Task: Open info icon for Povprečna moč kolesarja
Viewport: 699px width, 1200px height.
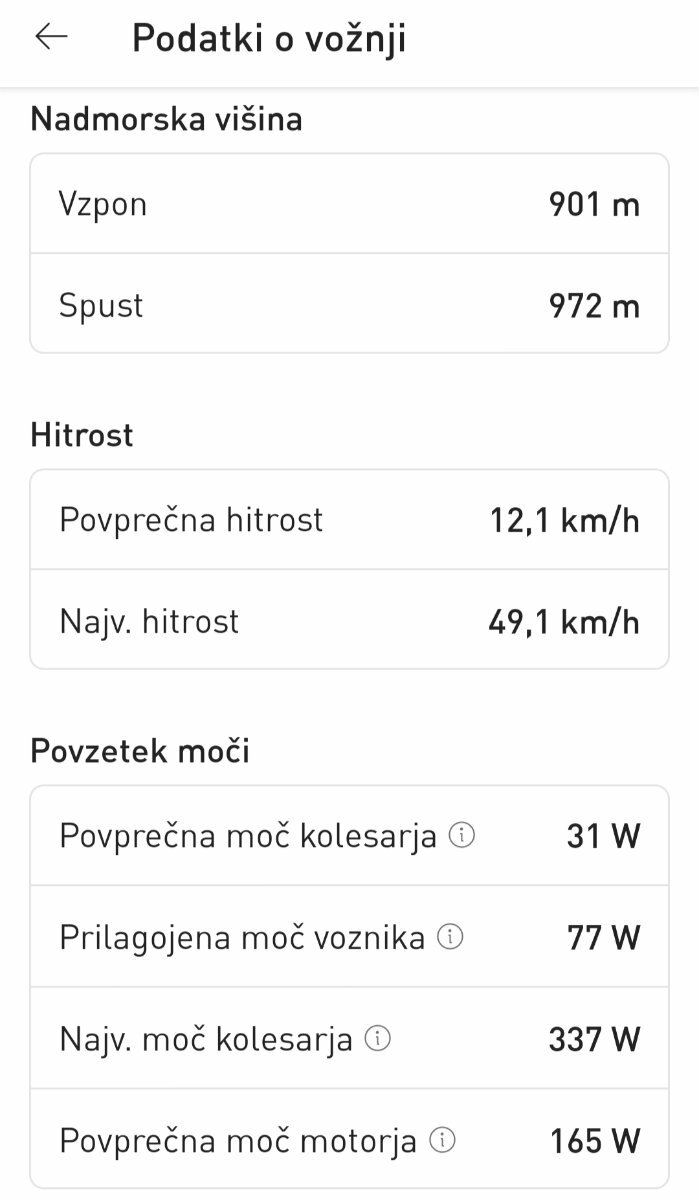Action: [x=461, y=836]
